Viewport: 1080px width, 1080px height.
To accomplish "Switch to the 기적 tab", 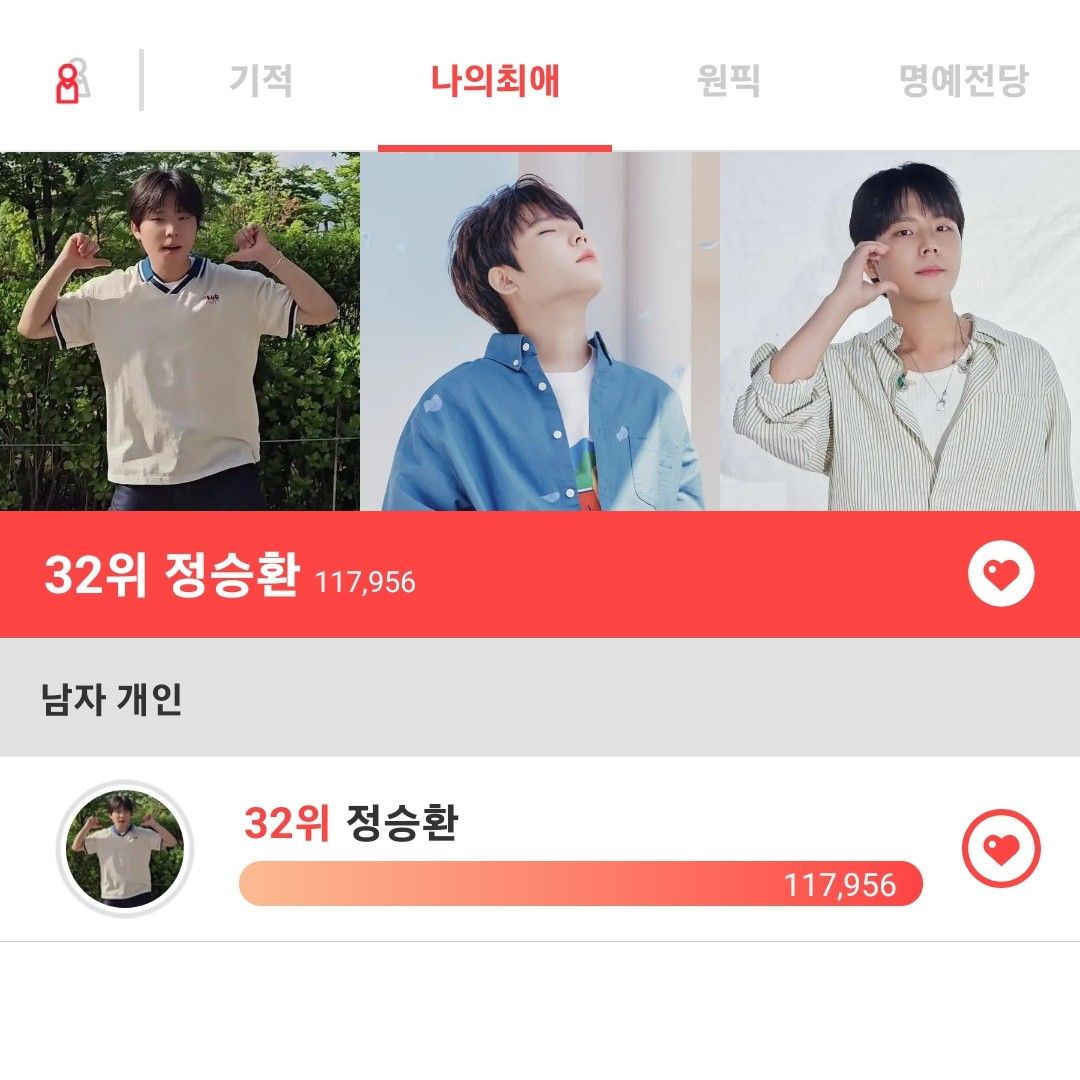I will pyautogui.click(x=261, y=80).
